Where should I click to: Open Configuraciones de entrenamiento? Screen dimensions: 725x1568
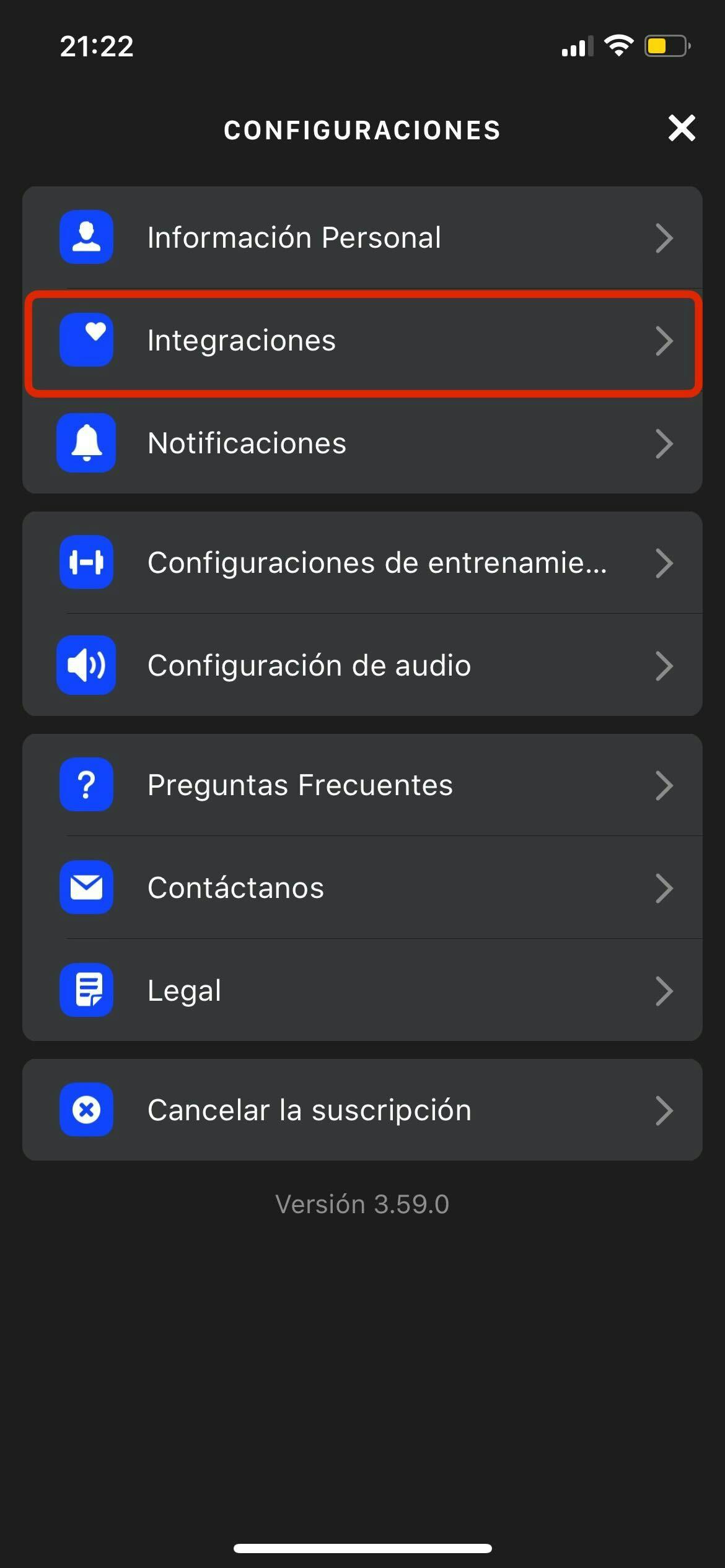click(x=362, y=563)
